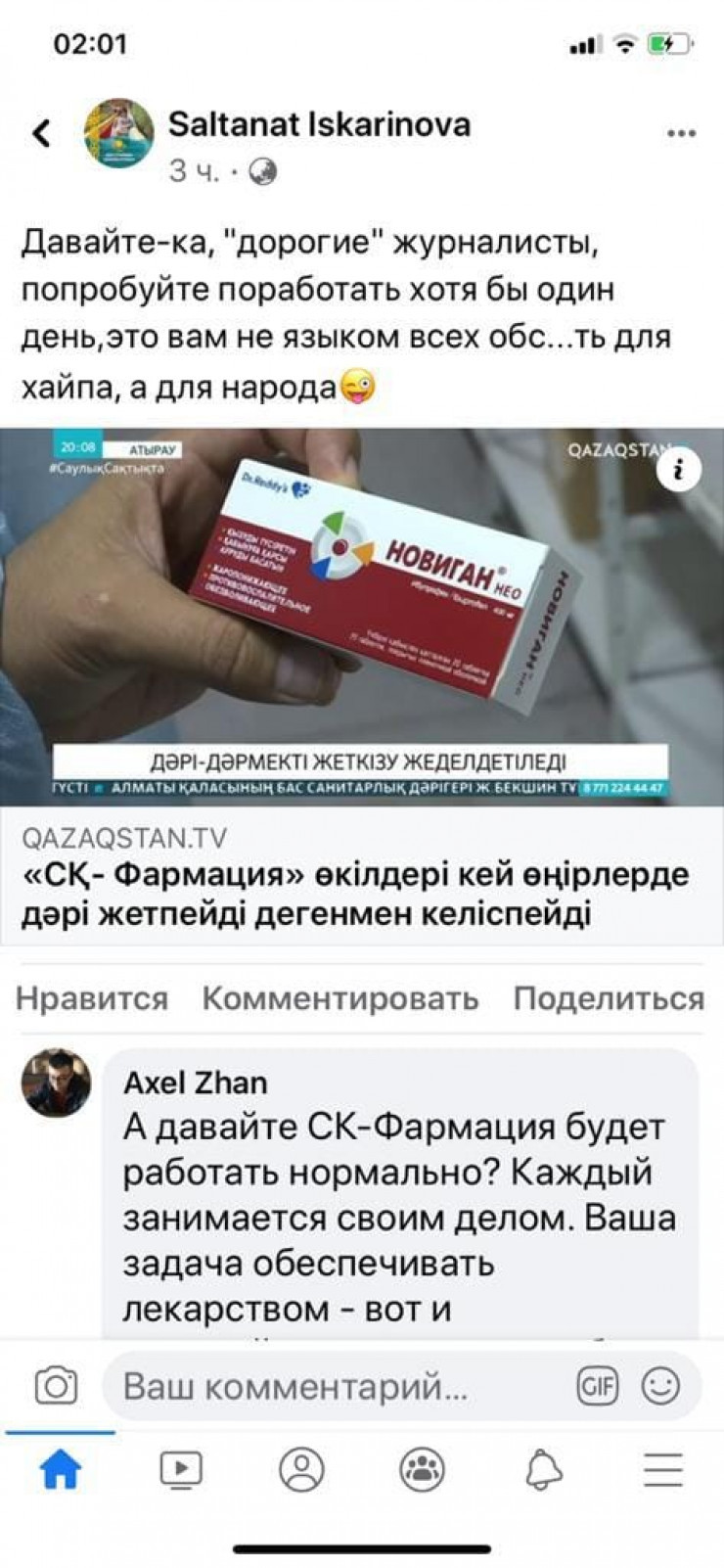724x1568 pixels.
Task: Open the post's three-dot options menu
Action: [x=681, y=134]
